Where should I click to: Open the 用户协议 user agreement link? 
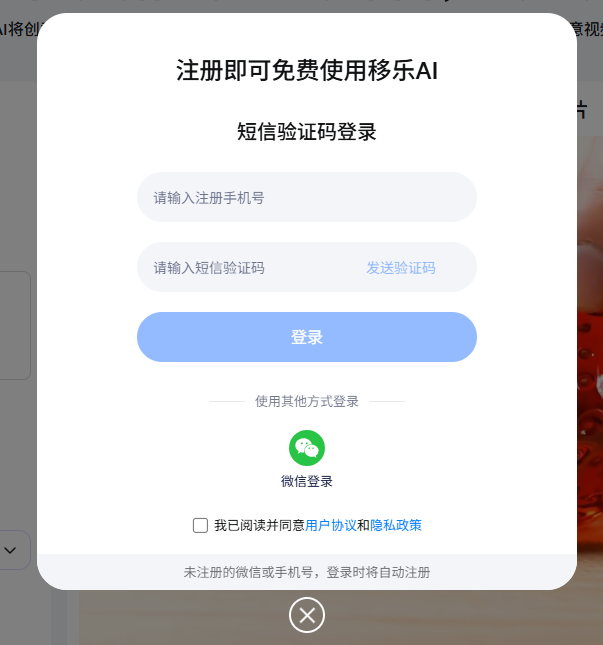click(x=331, y=525)
